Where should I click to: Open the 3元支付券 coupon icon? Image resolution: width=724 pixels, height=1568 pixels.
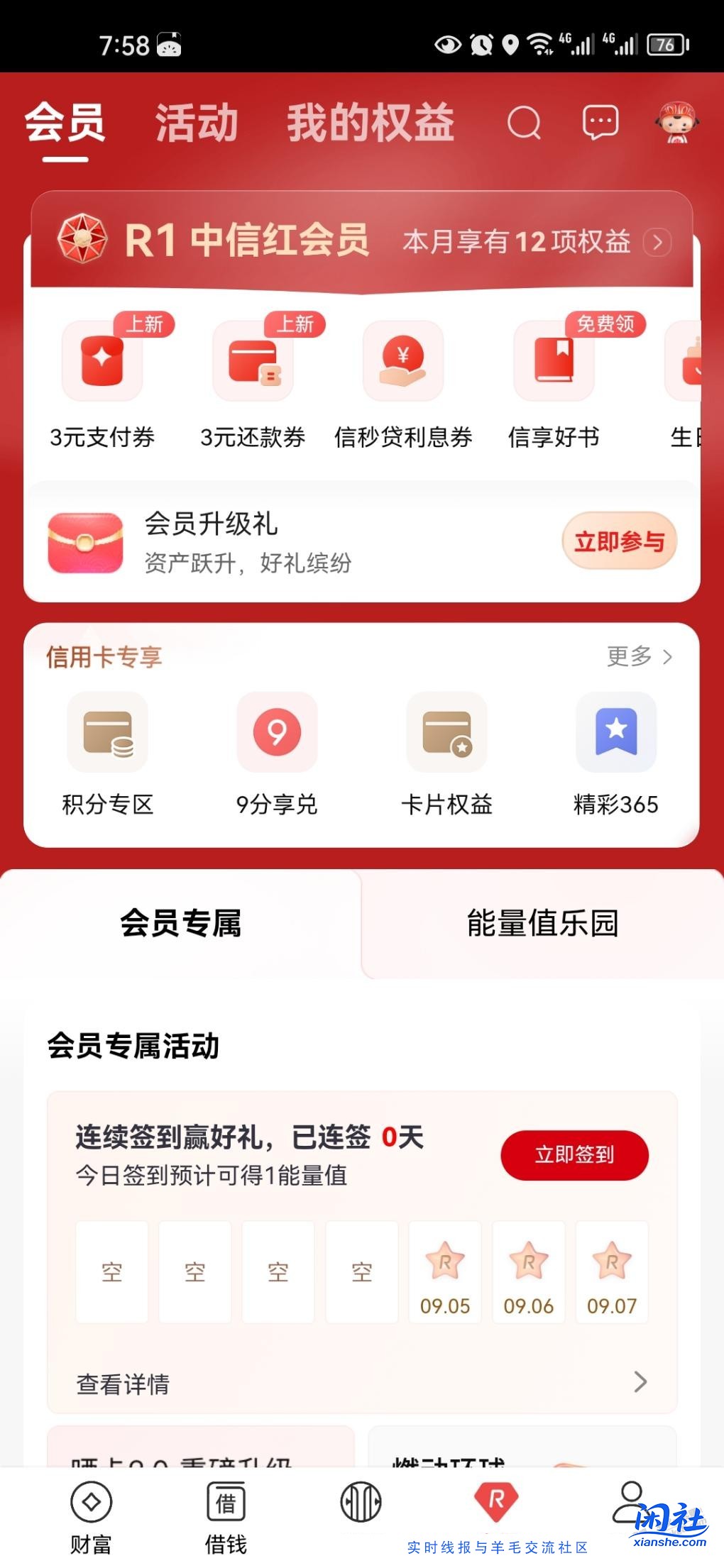point(101,362)
